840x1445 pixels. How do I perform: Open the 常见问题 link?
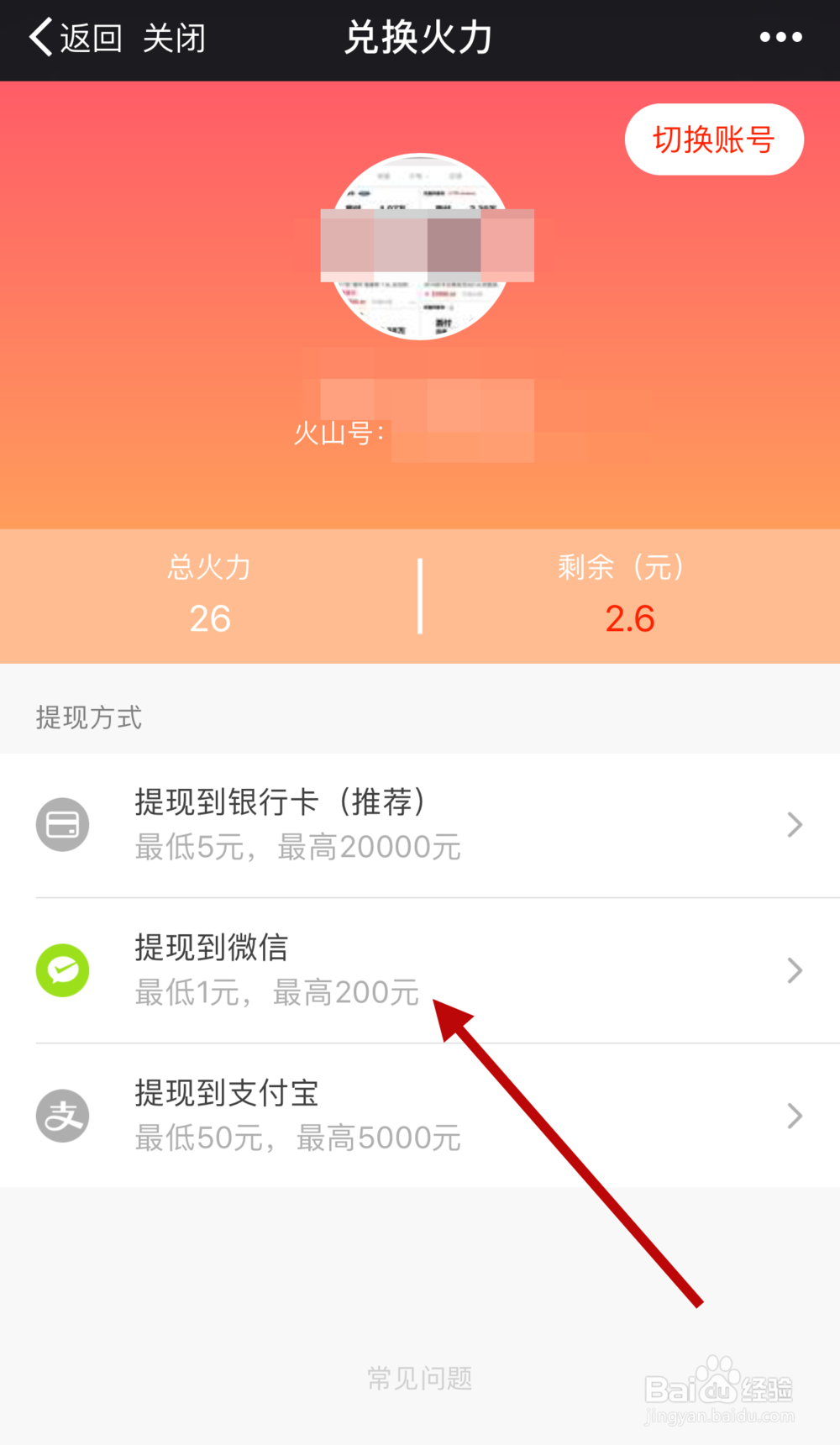(x=420, y=1376)
